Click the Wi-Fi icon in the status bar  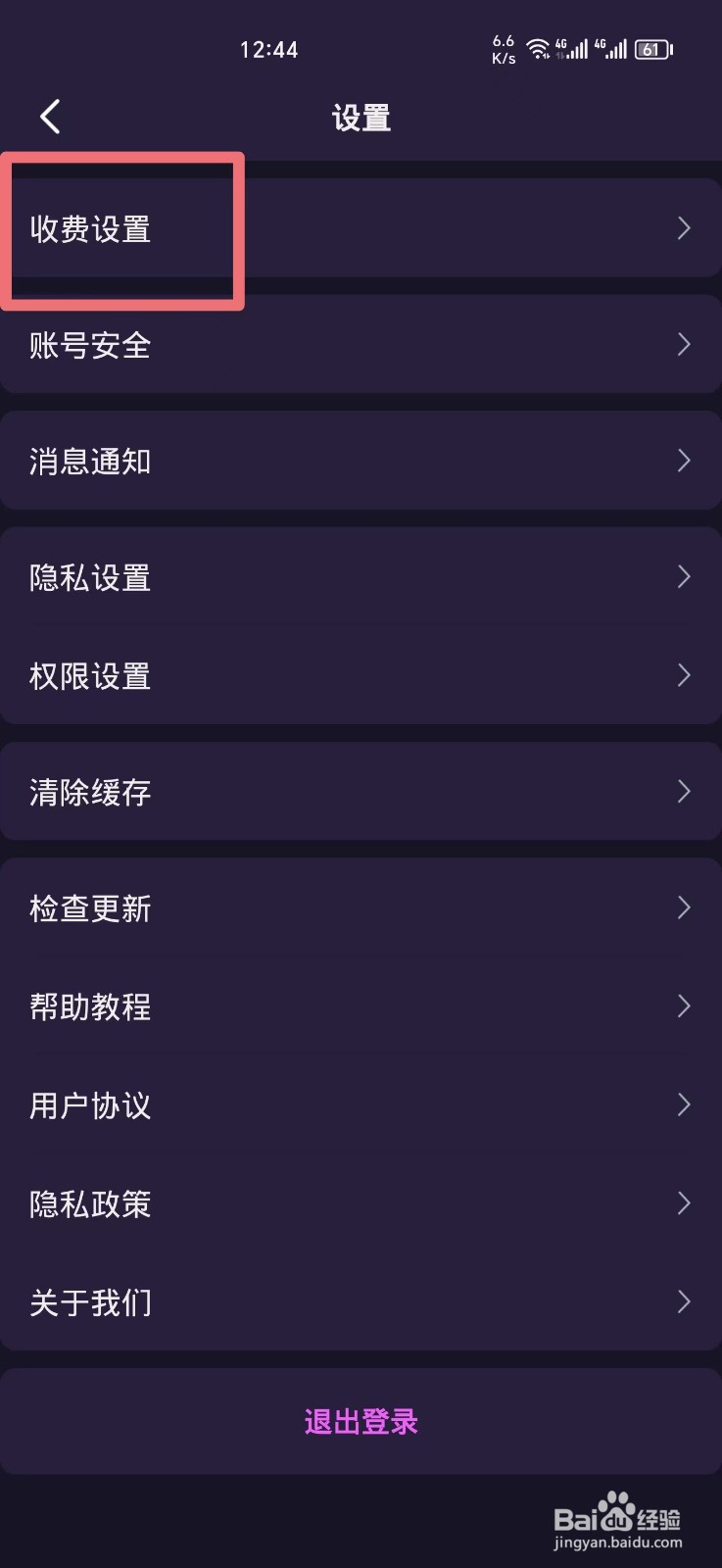pos(540,49)
